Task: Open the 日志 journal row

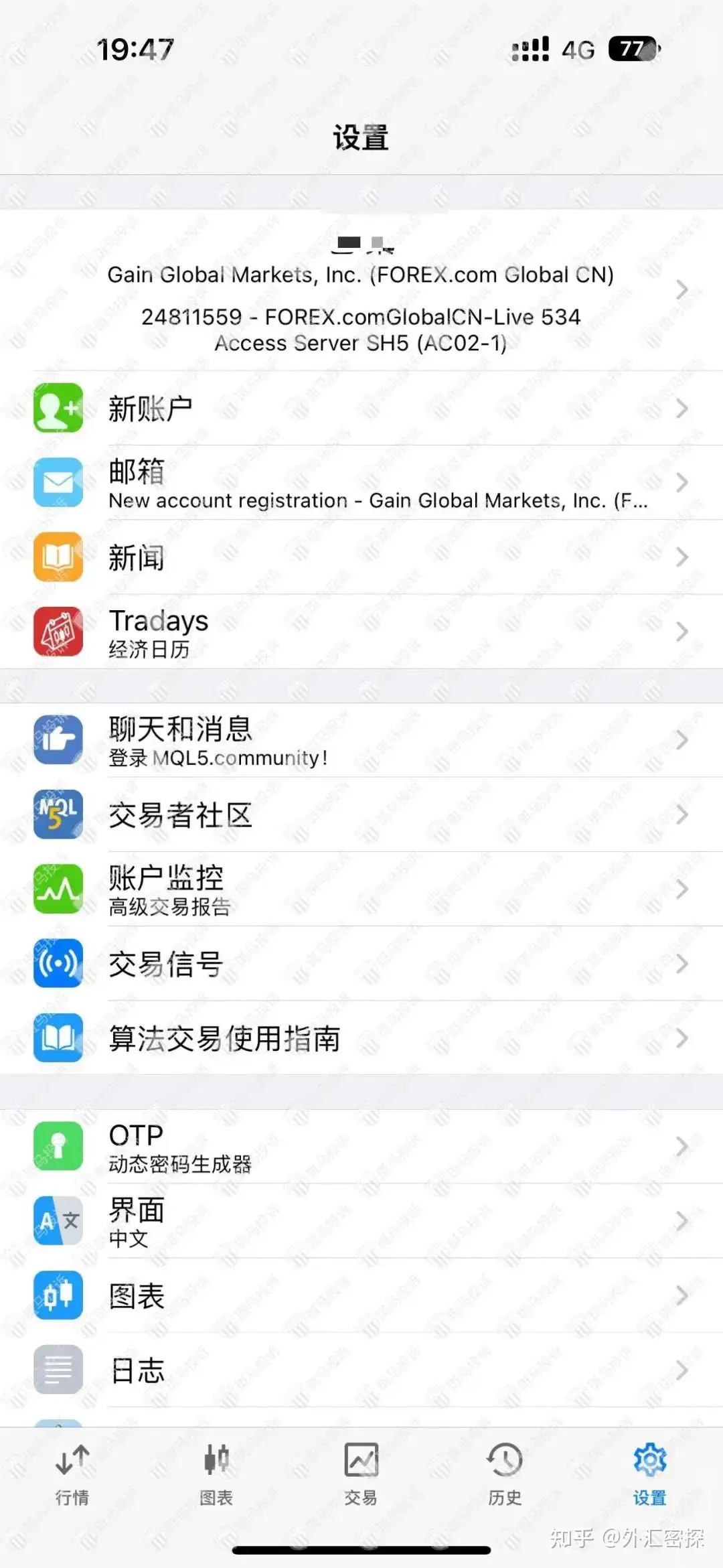Action: (361, 1370)
